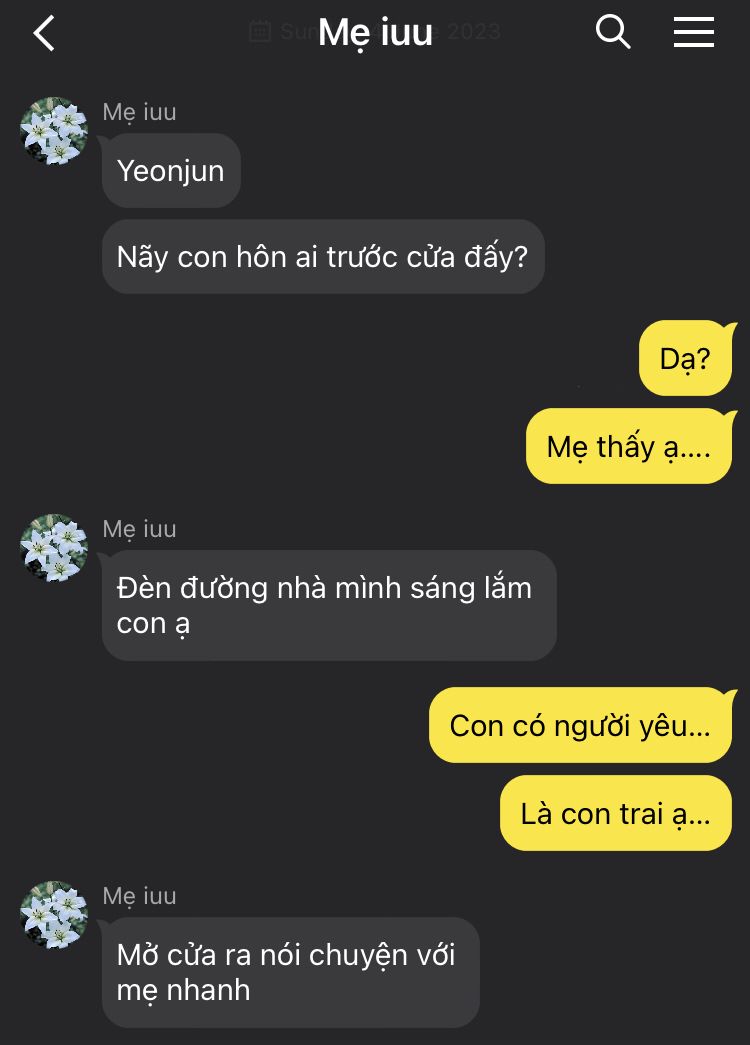Go back to the chat list
Viewport: 750px width, 1045px height.
44,33
